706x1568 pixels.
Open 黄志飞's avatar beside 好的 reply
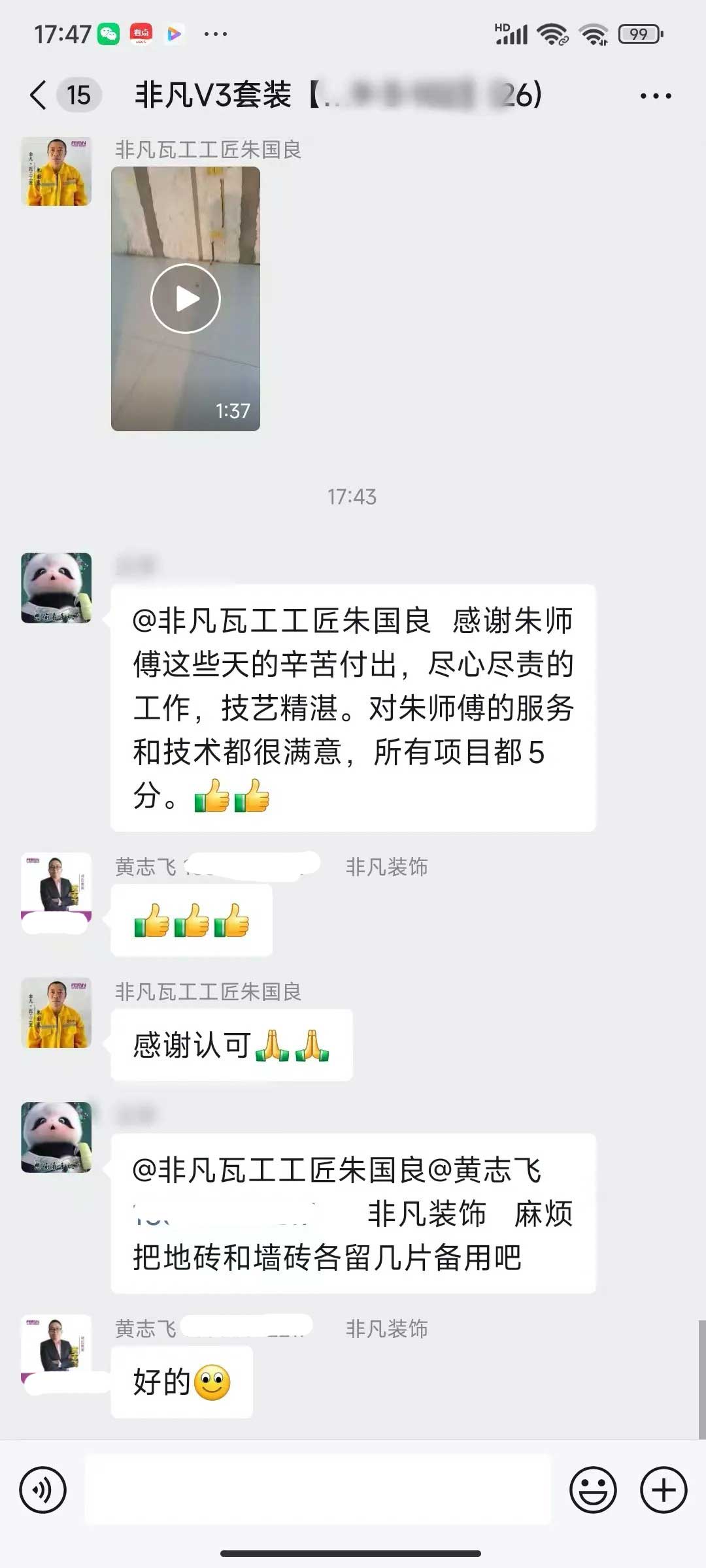tap(56, 1347)
